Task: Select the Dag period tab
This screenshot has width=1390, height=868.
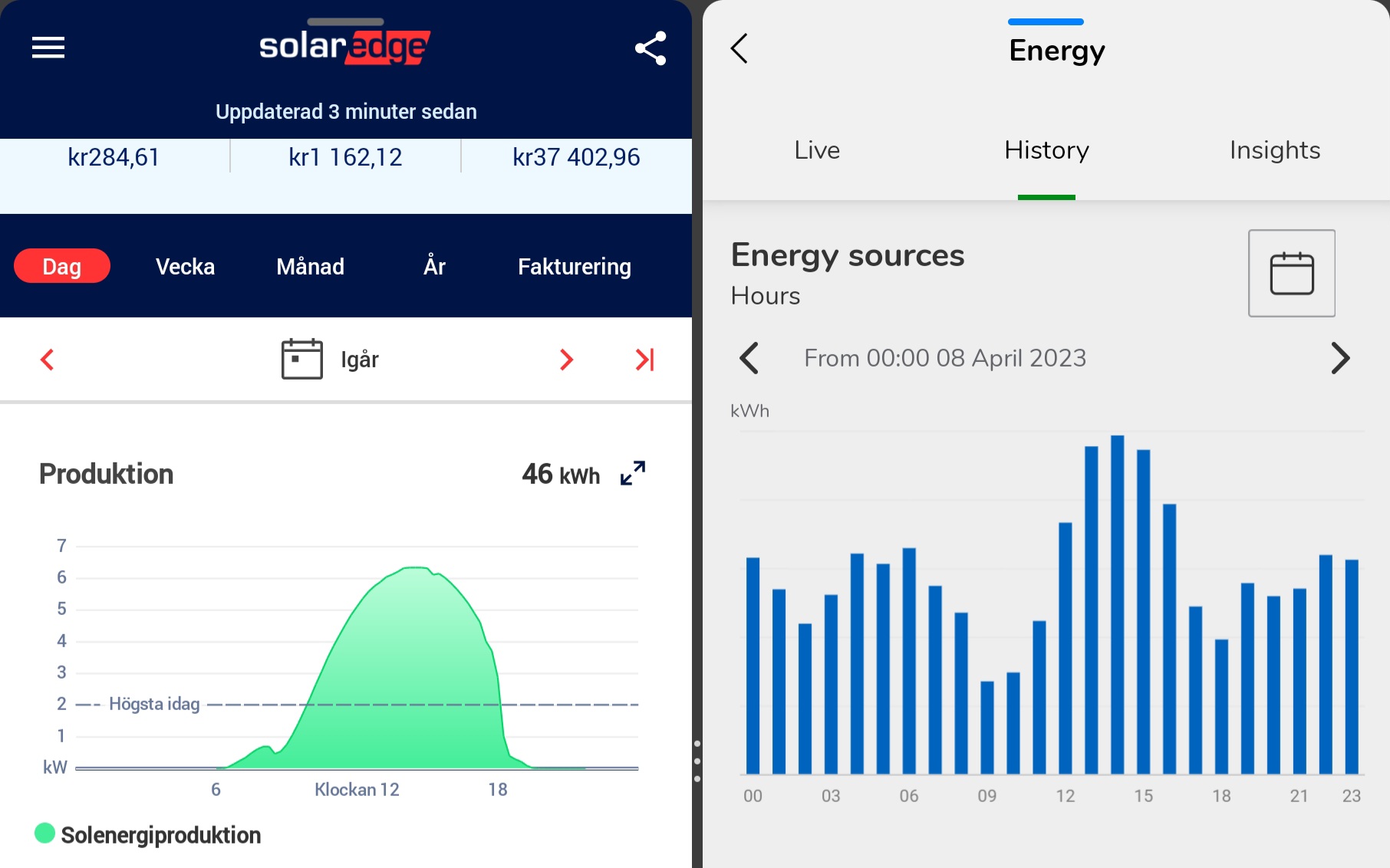Action: [x=62, y=266]
